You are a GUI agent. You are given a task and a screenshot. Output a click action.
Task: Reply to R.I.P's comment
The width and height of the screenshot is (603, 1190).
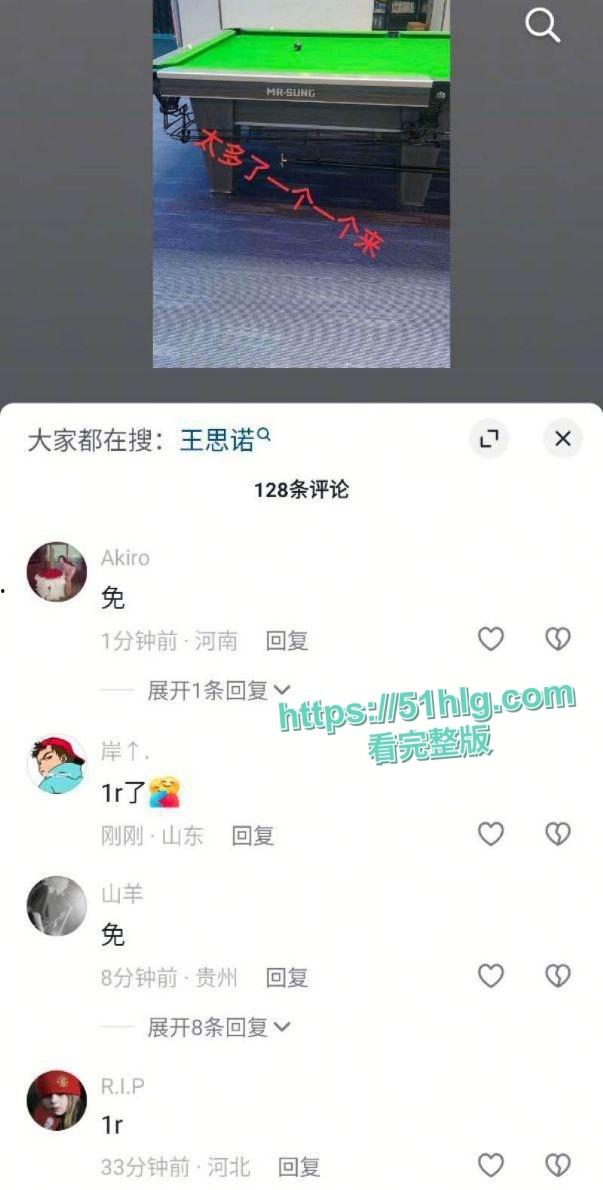coord(299,1166)
